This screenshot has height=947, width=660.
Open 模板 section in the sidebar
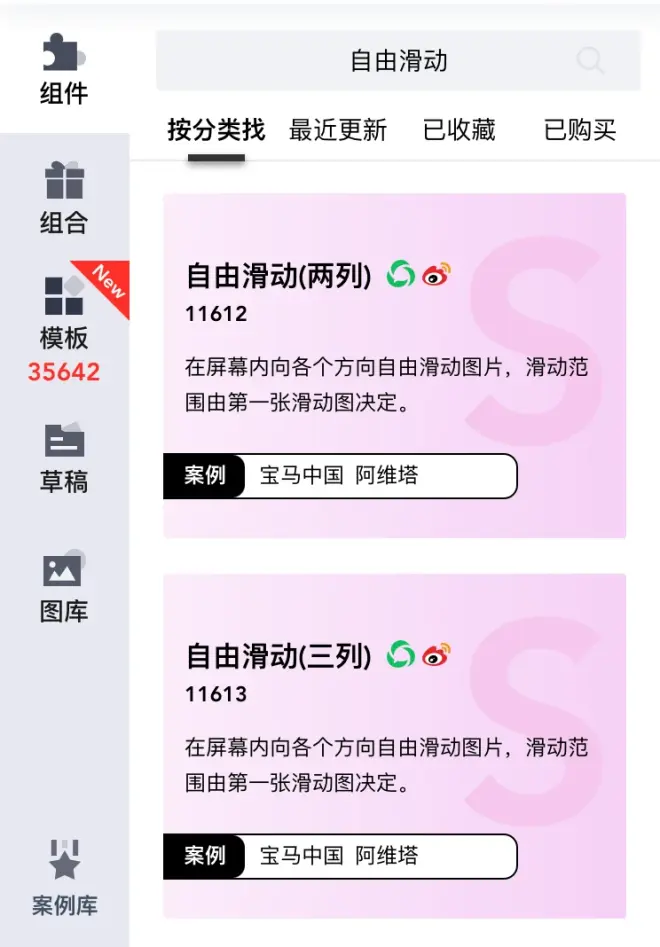pos(64,325)
